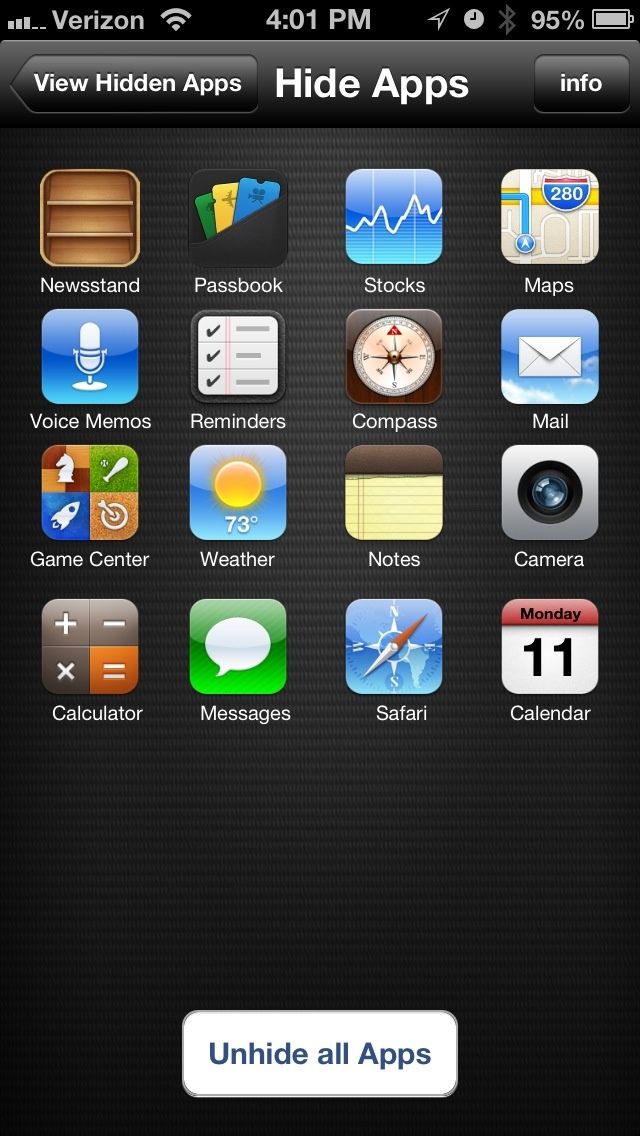Pick the Camera app icon
The height and width of the screenshot is (1136, 640).
549,493
